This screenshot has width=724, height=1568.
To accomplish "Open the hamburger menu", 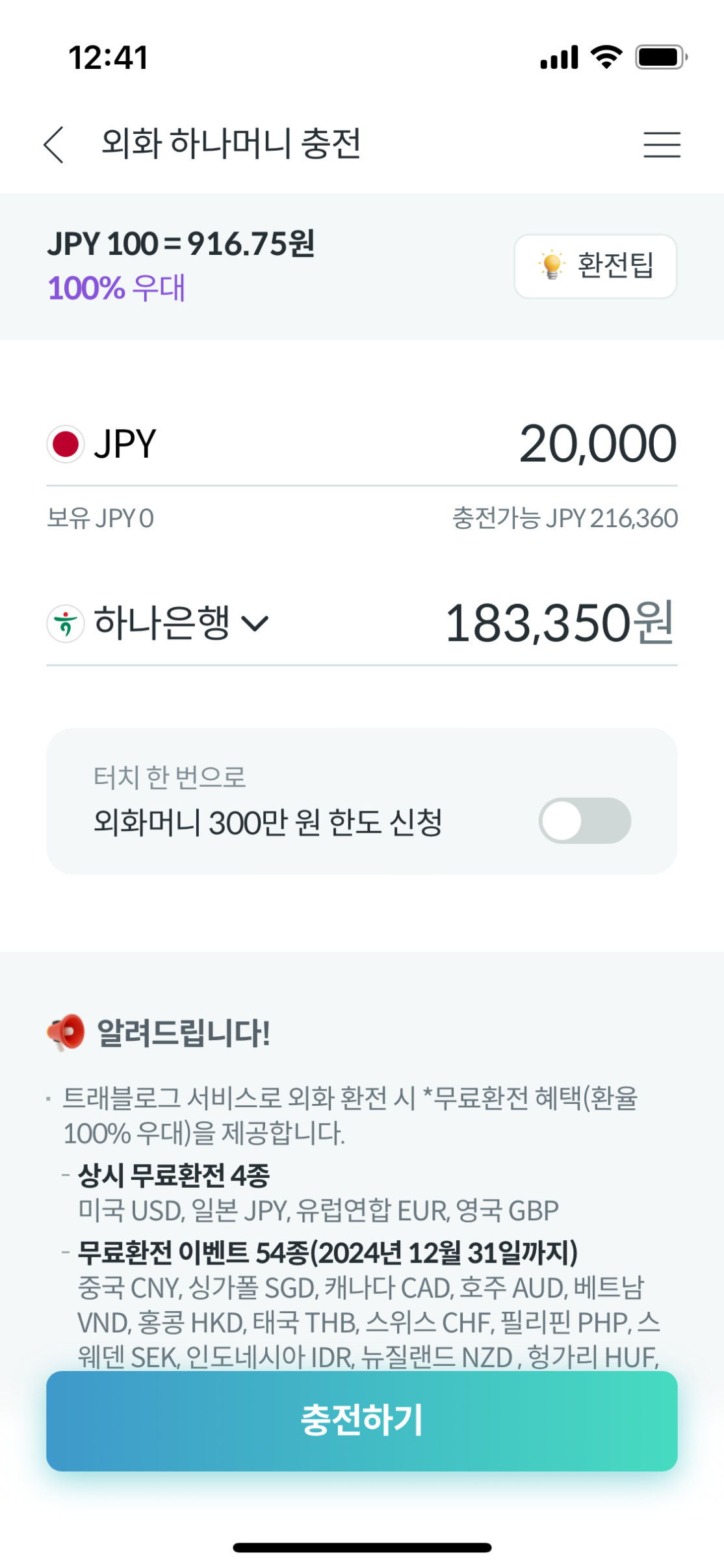I will click(x=662, y=144).
